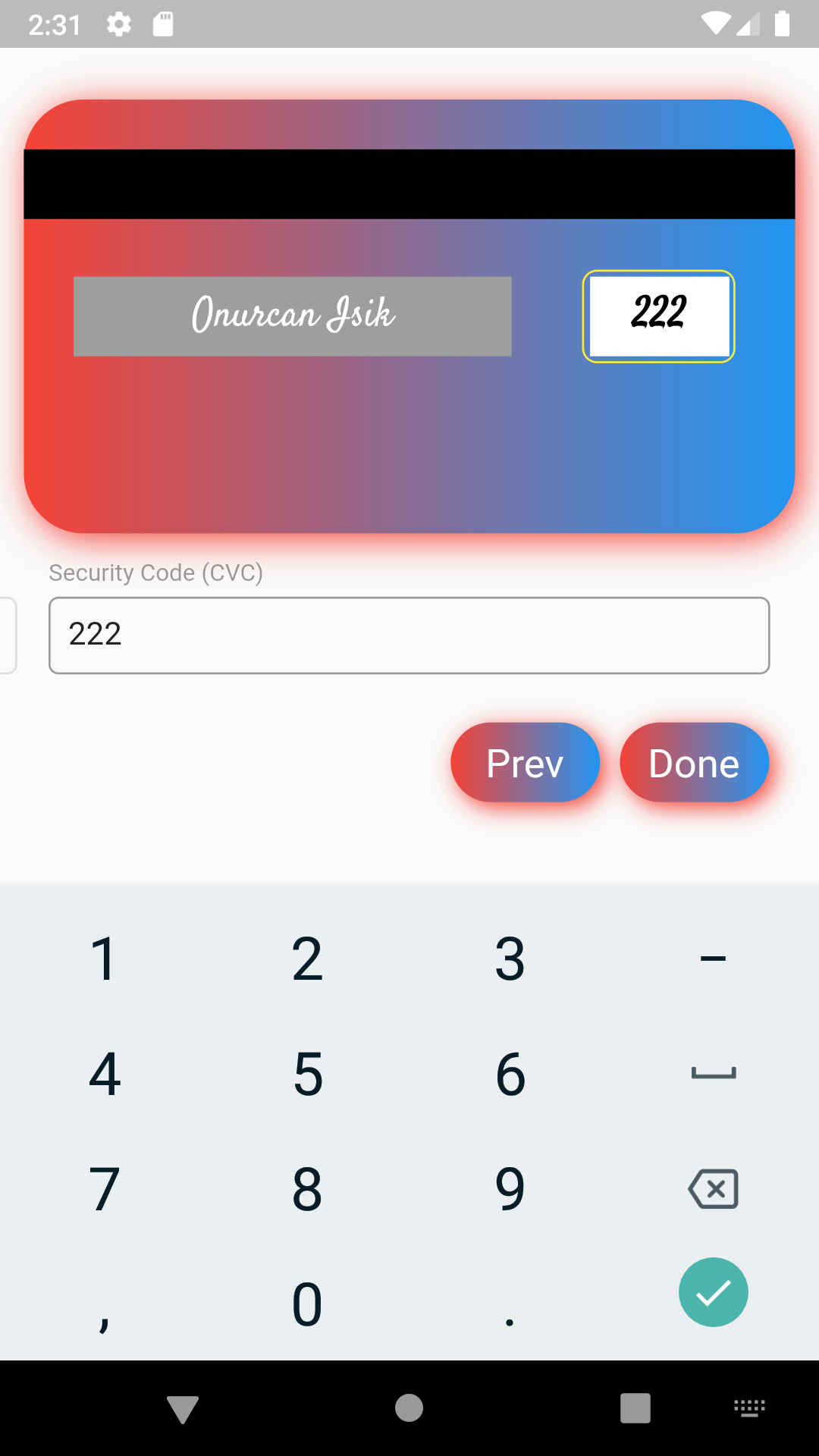Viewport: 819px width, 1456px height.
Task: Tap the settings gear in status bar
Action: coord(119,24)
